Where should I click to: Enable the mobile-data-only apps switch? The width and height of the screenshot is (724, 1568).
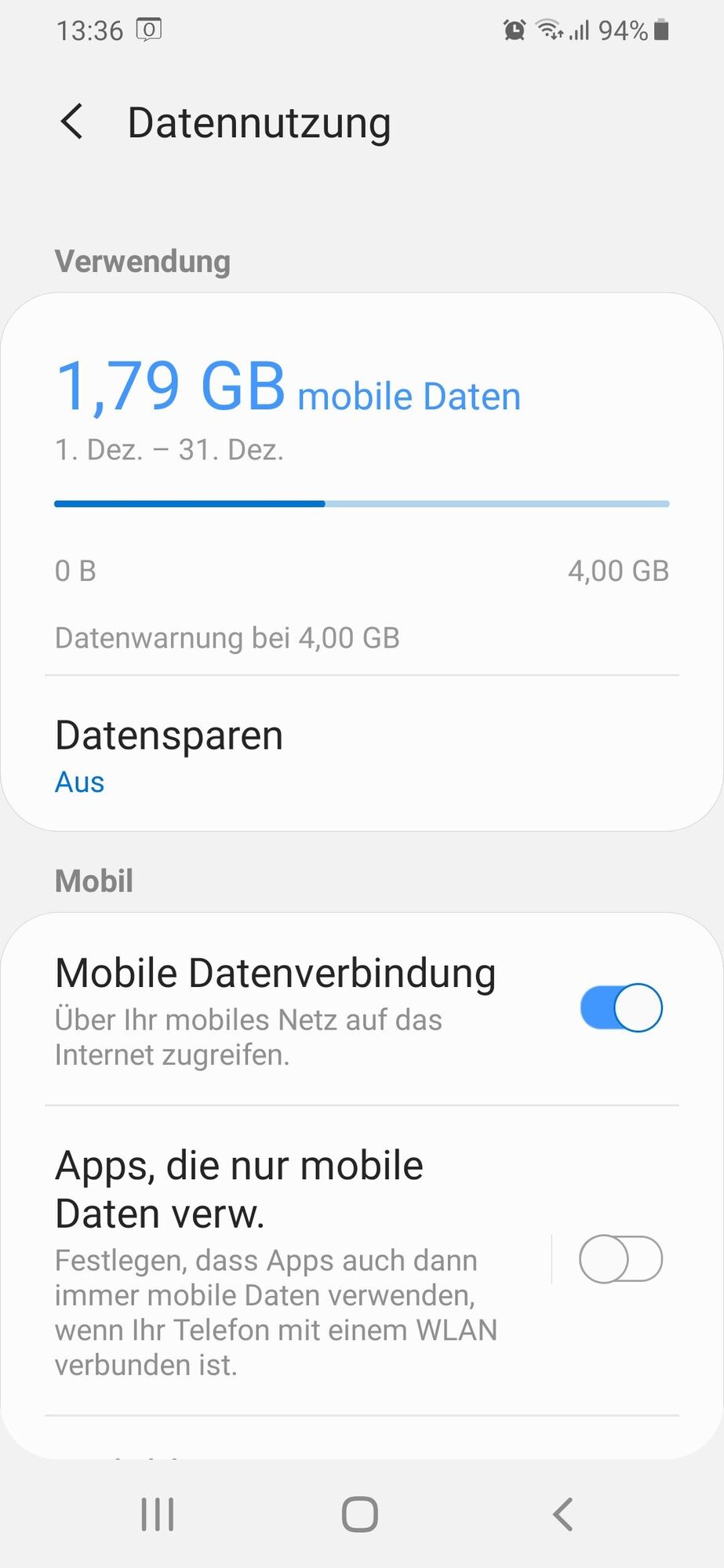pos(620,1259)
